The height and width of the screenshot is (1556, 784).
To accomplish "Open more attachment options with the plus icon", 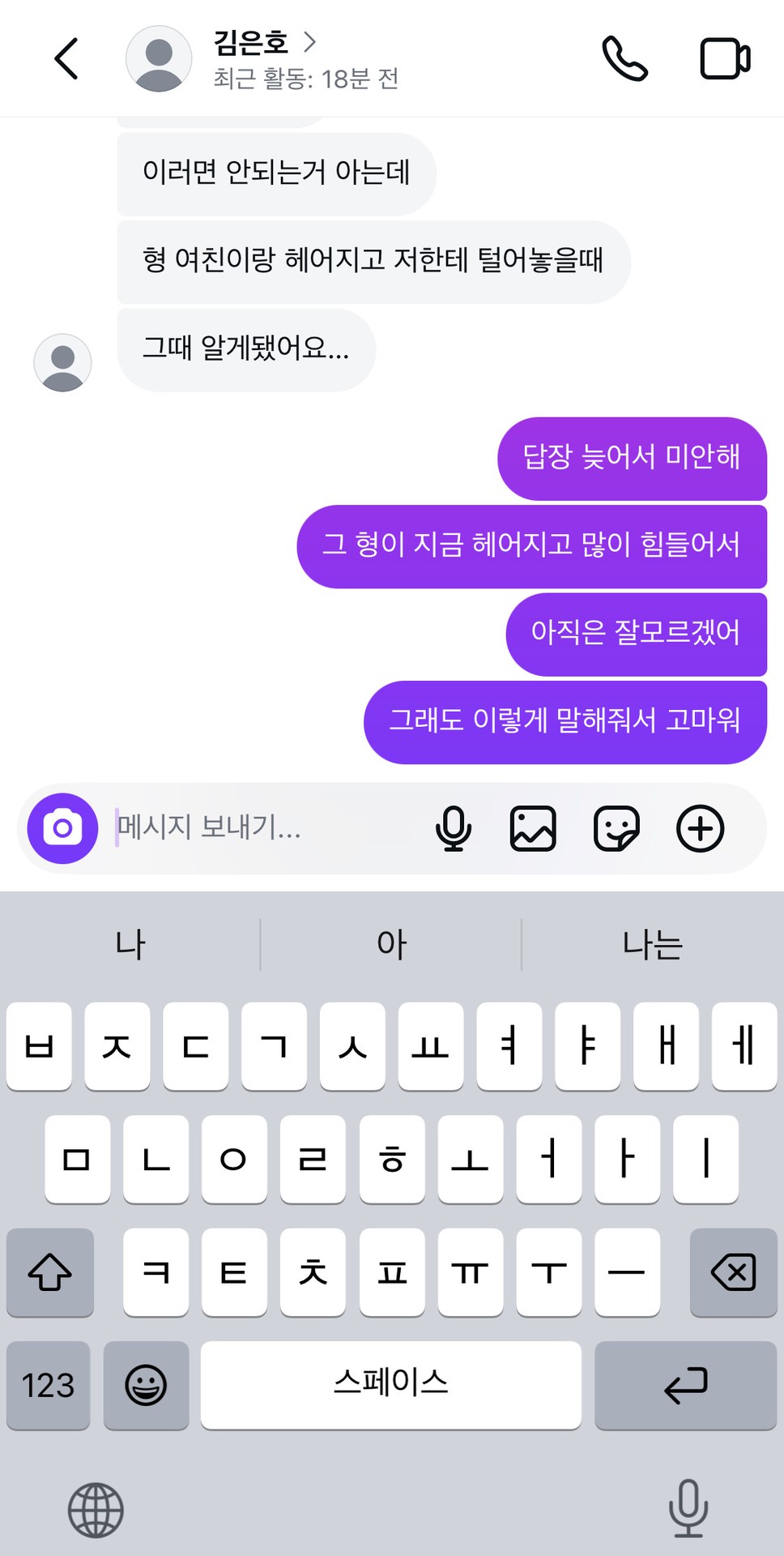I will point(700,828).
